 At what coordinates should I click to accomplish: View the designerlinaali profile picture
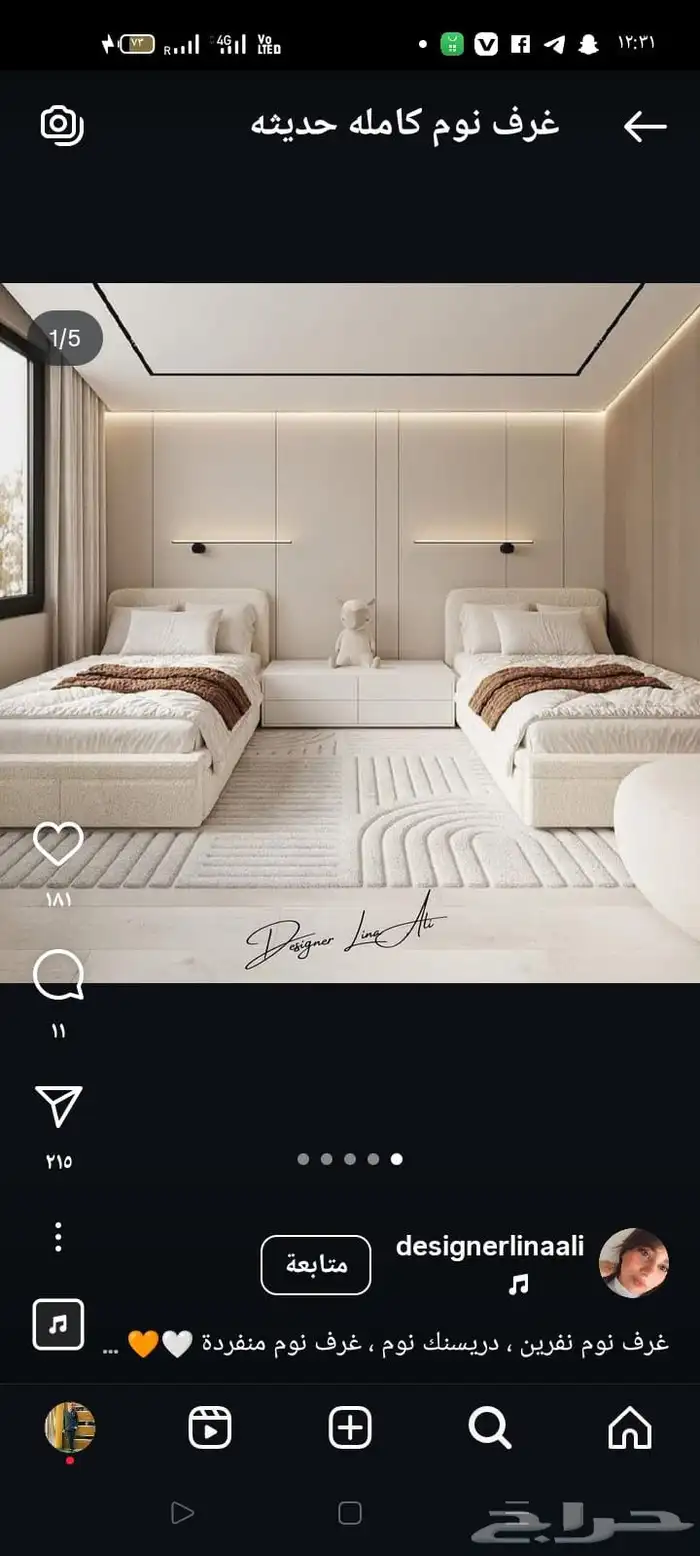pyautogui.click(x=633, y=1263)
